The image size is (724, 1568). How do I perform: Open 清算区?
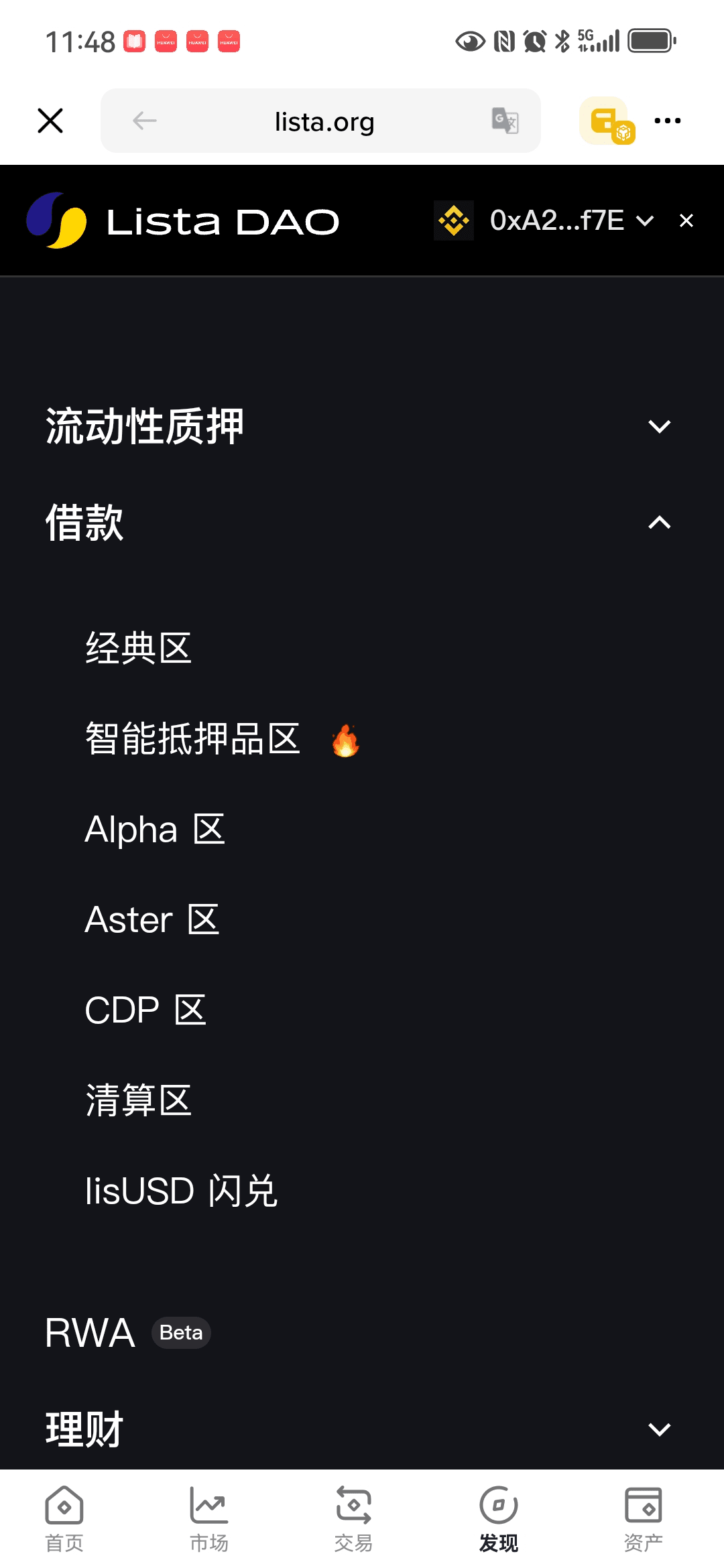click(x=139, y=1100)
